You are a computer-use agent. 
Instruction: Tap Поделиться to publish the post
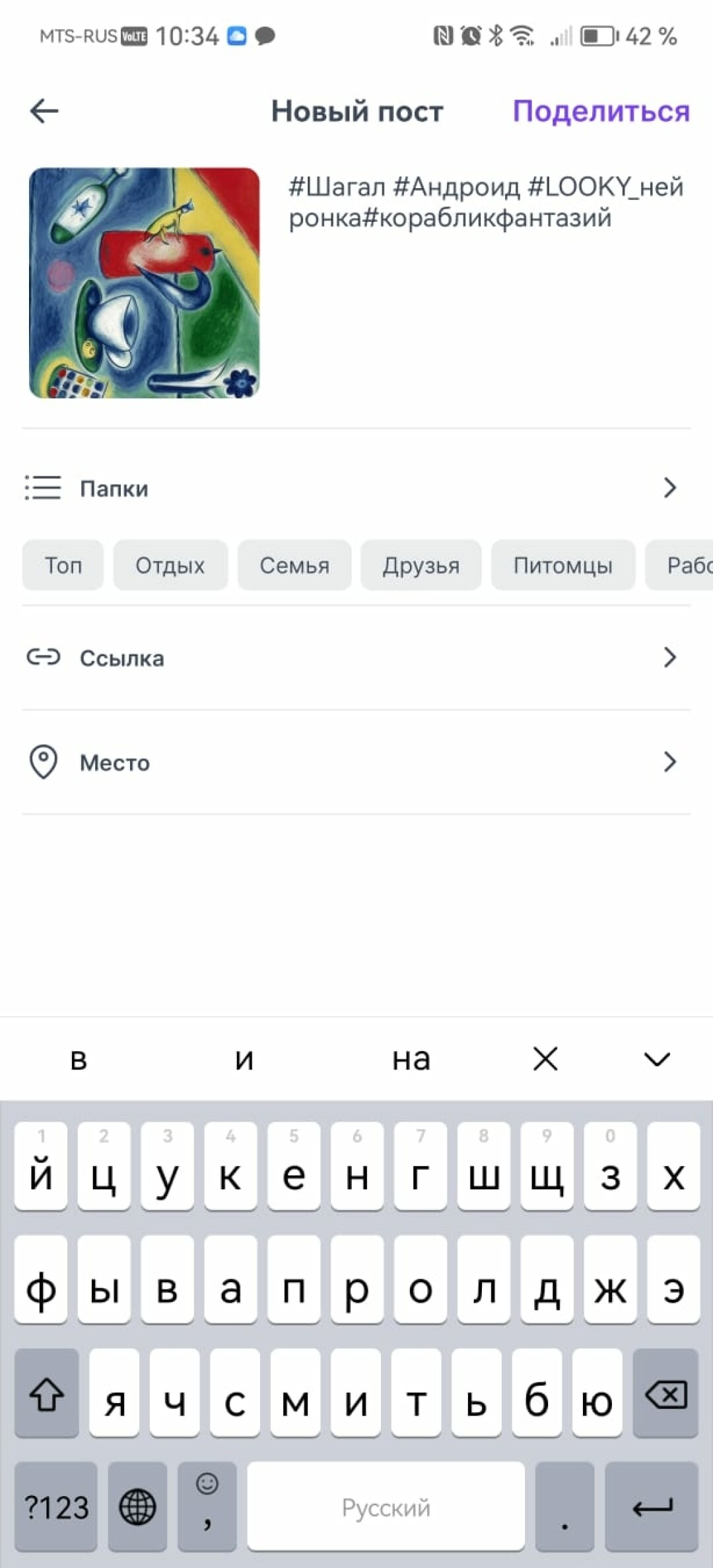[x=601, y=111]
